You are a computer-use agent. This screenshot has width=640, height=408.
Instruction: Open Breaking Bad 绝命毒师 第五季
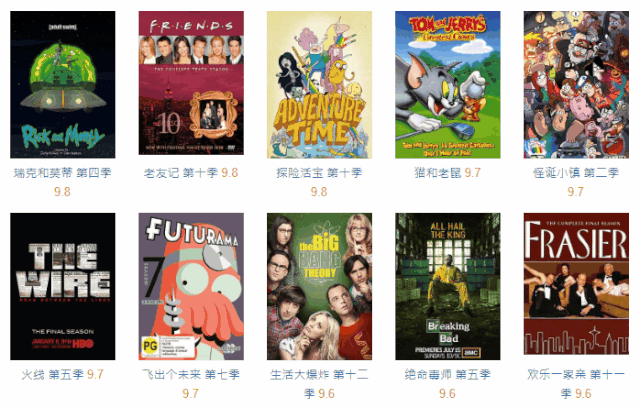click(447, 286)
